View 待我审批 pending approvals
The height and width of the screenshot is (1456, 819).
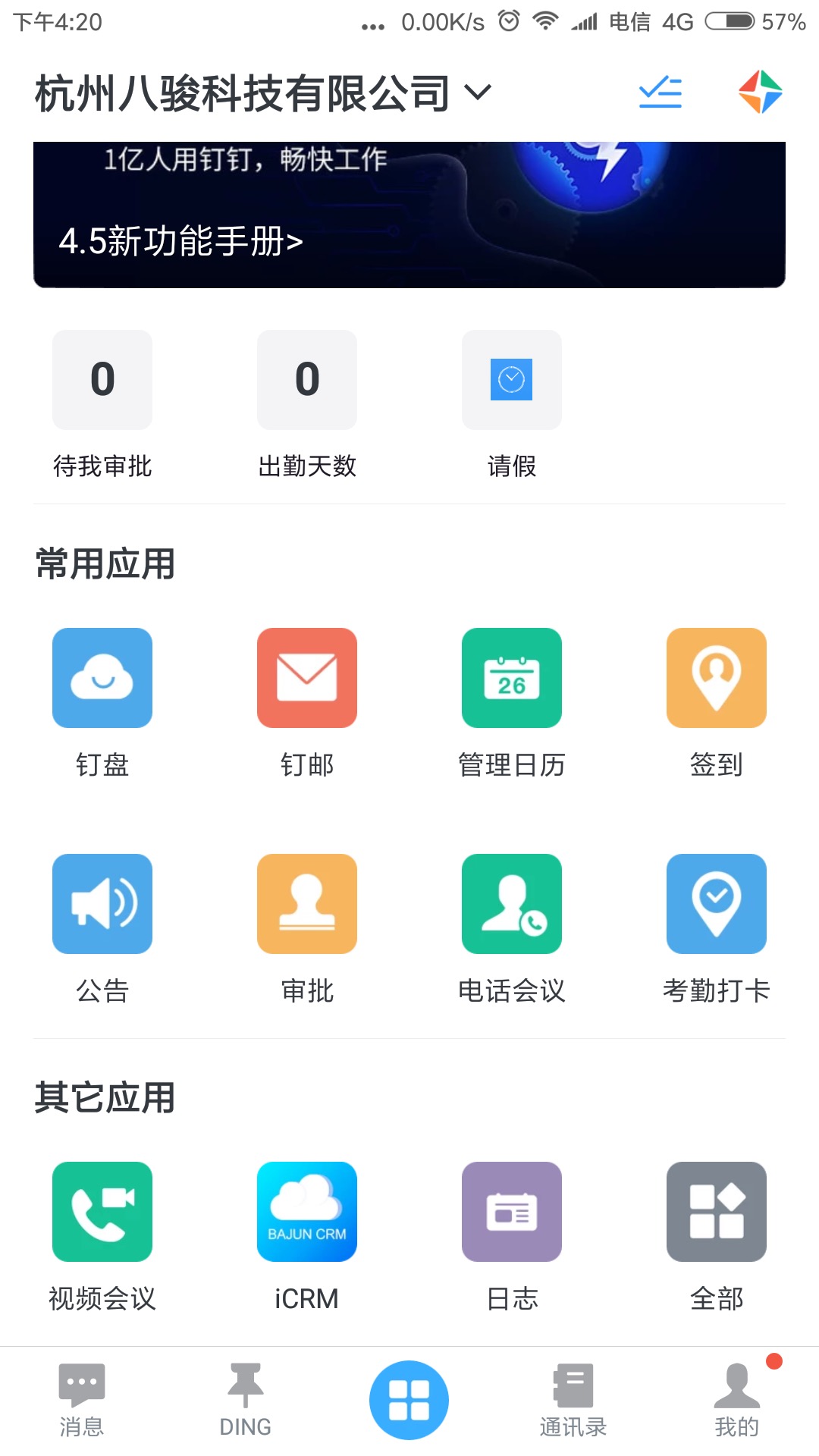point(102,380)
